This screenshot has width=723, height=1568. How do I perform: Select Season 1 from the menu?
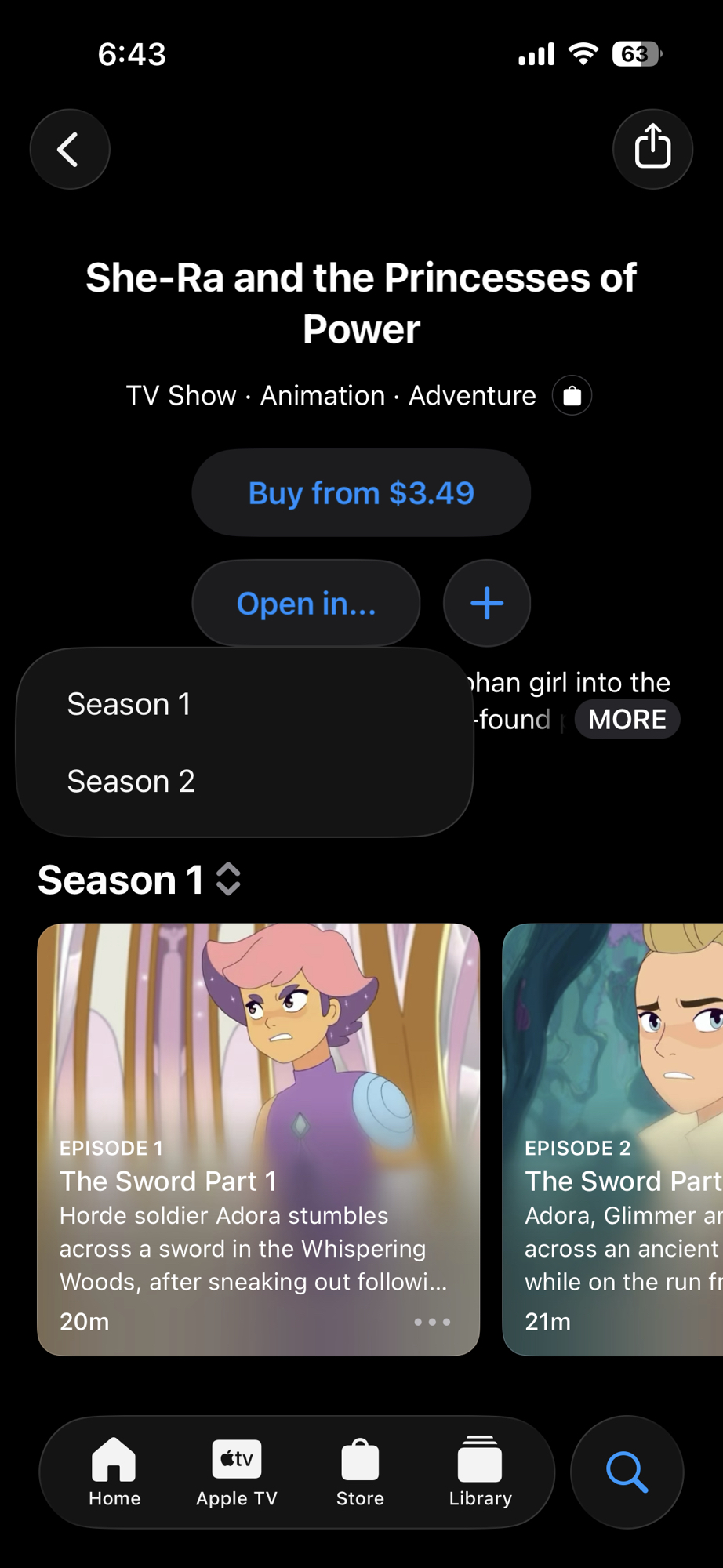pyautogui.click(x=129, y=704)
